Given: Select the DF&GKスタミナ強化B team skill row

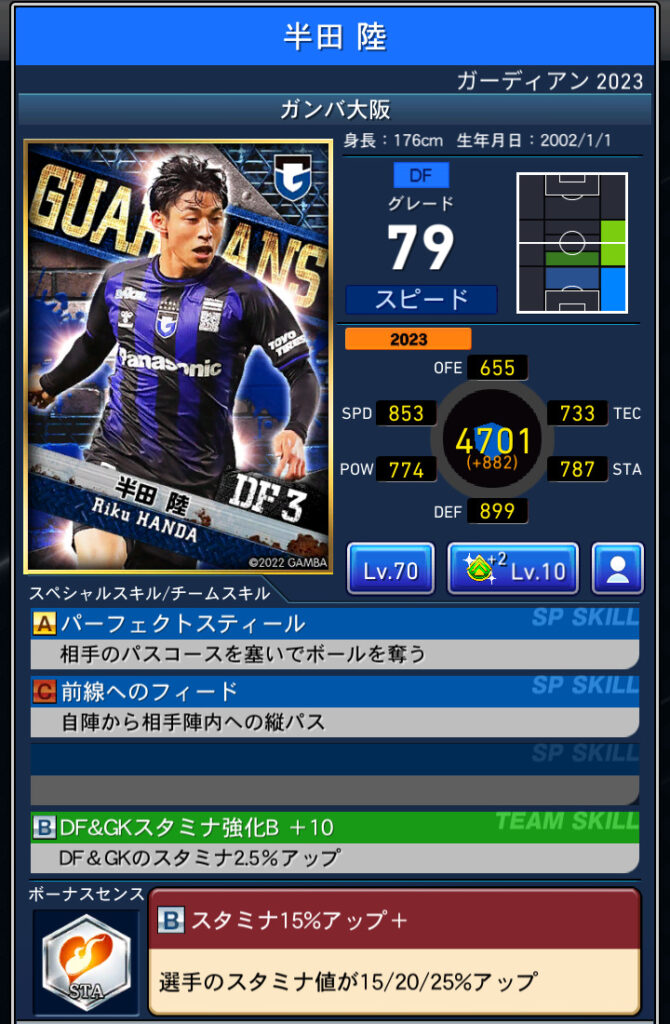Looking at the screenshot, I should [x=334, y=841].
